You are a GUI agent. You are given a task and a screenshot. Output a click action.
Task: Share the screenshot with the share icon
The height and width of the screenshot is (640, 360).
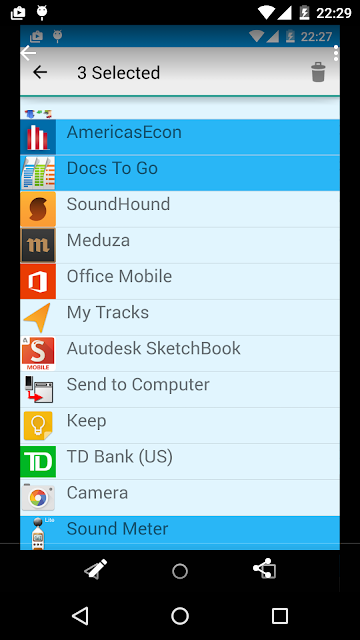click(265, 569)
